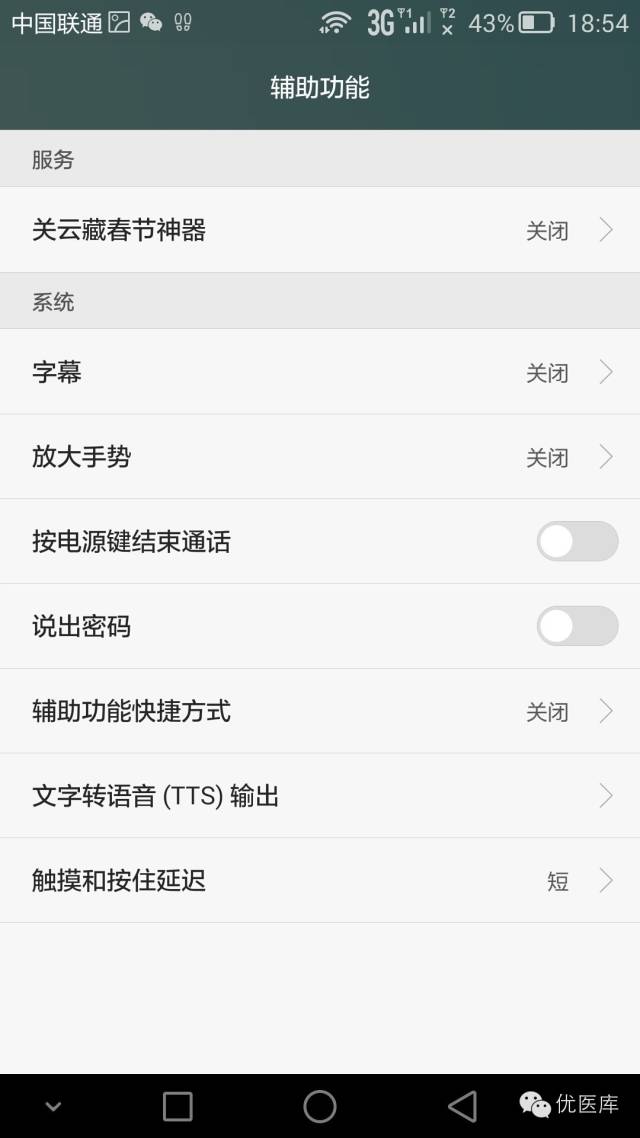Open the 字幕 captions setting
The width and height of the screenshot is (640, 1138).
(320, 372)
